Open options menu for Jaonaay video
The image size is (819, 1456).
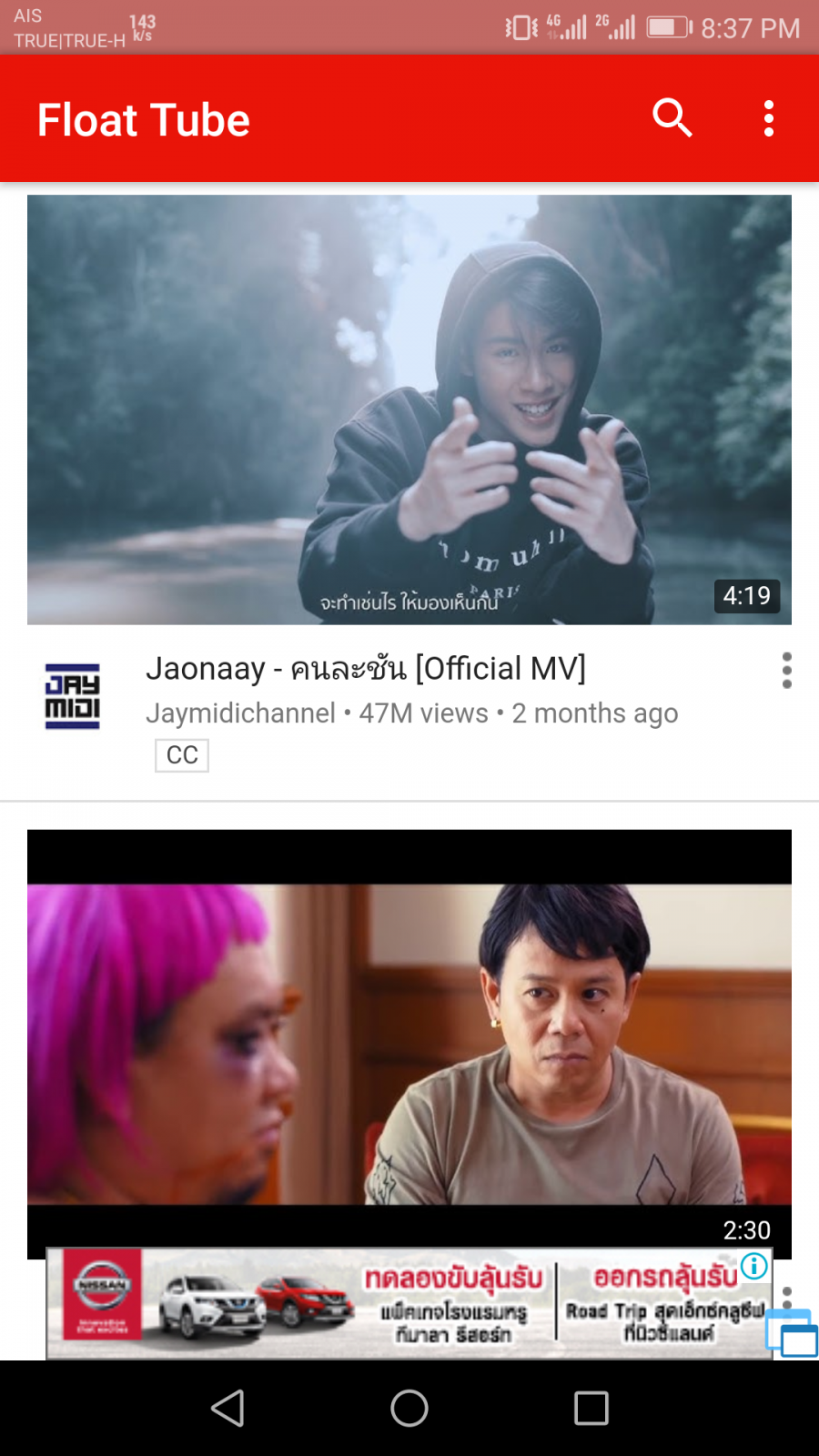pos(786,671)
